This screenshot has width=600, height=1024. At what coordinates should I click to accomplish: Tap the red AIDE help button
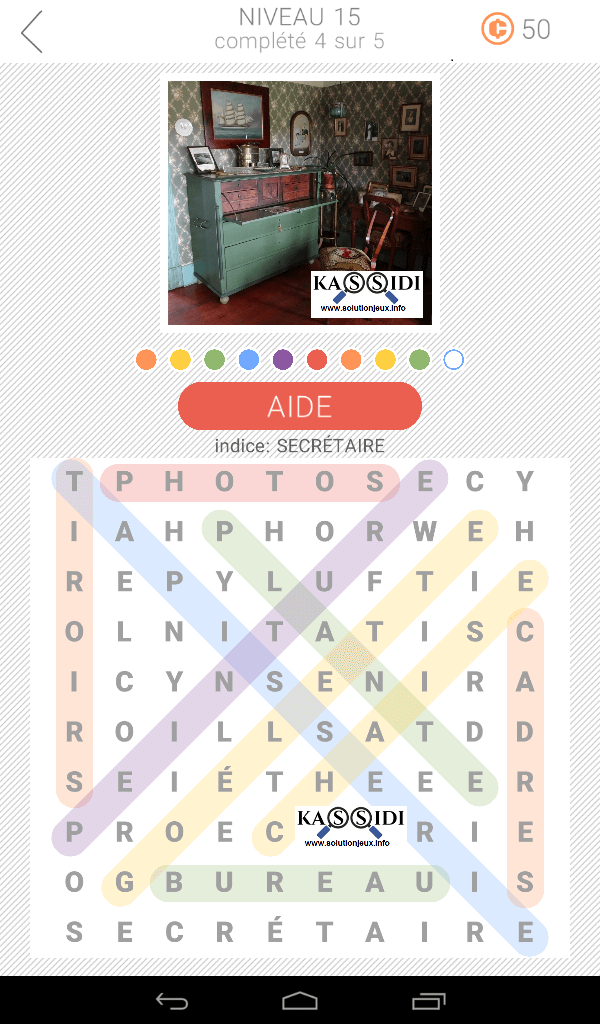[x=299, y=406]
